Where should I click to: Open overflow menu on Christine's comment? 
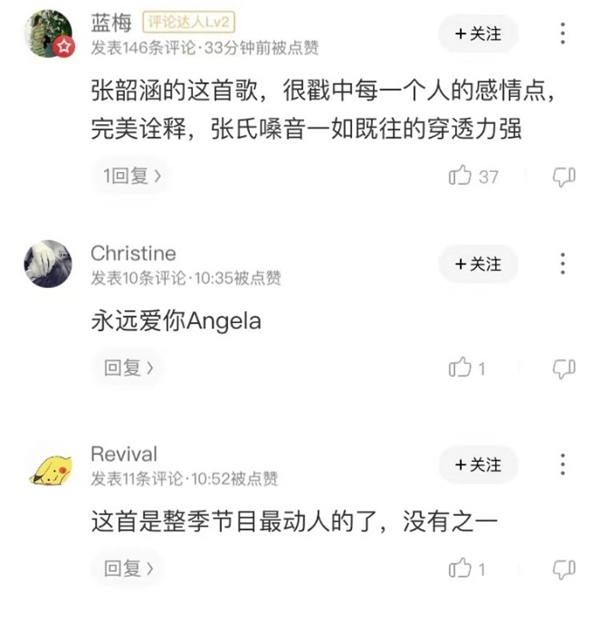point(563,264)
